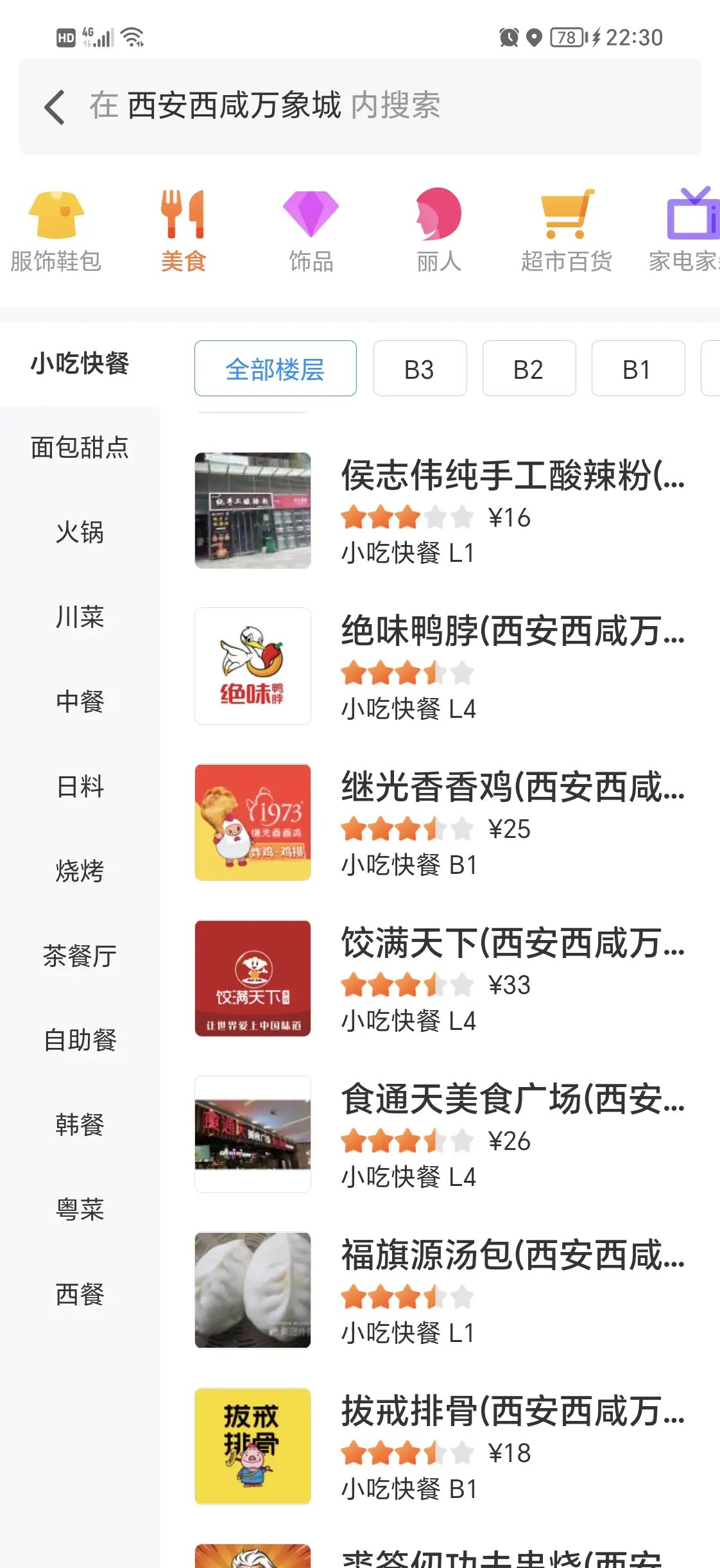Select 全部楼层 filter chip
Viewport: 720px width, 1568px height.
[x=275, y=369]
